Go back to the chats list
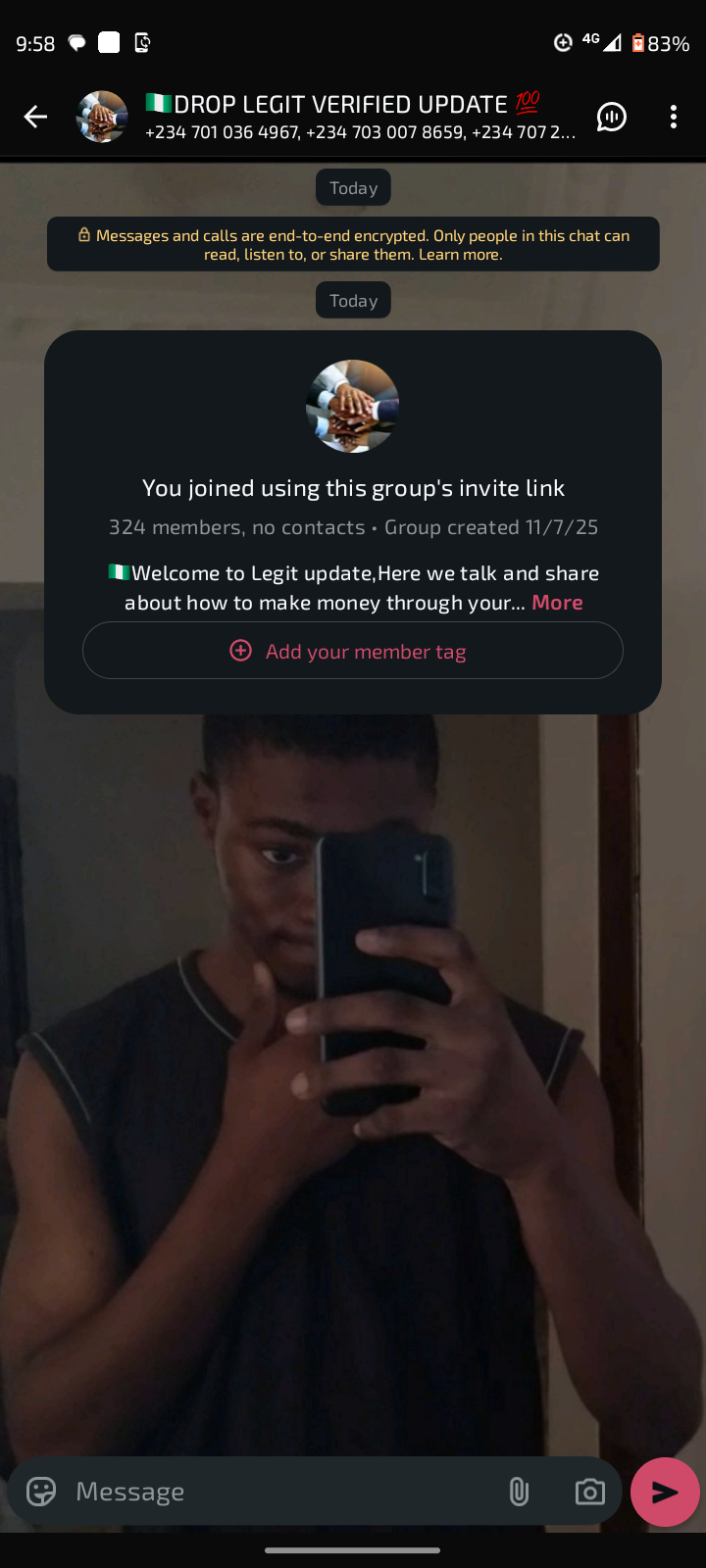This screenshot has width=706, height=1568. click(x=35, y=118)
